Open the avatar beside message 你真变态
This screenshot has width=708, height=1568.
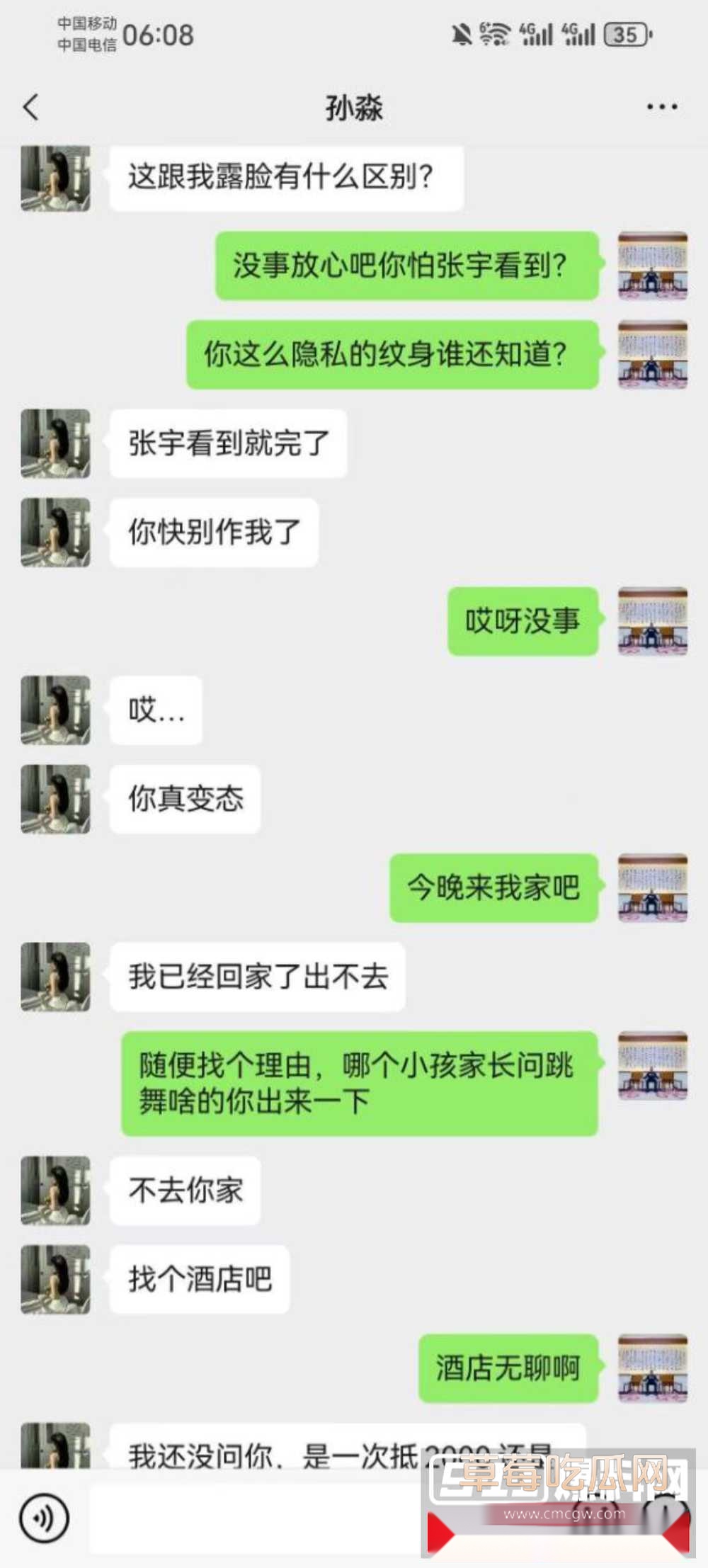coord(55,799)
